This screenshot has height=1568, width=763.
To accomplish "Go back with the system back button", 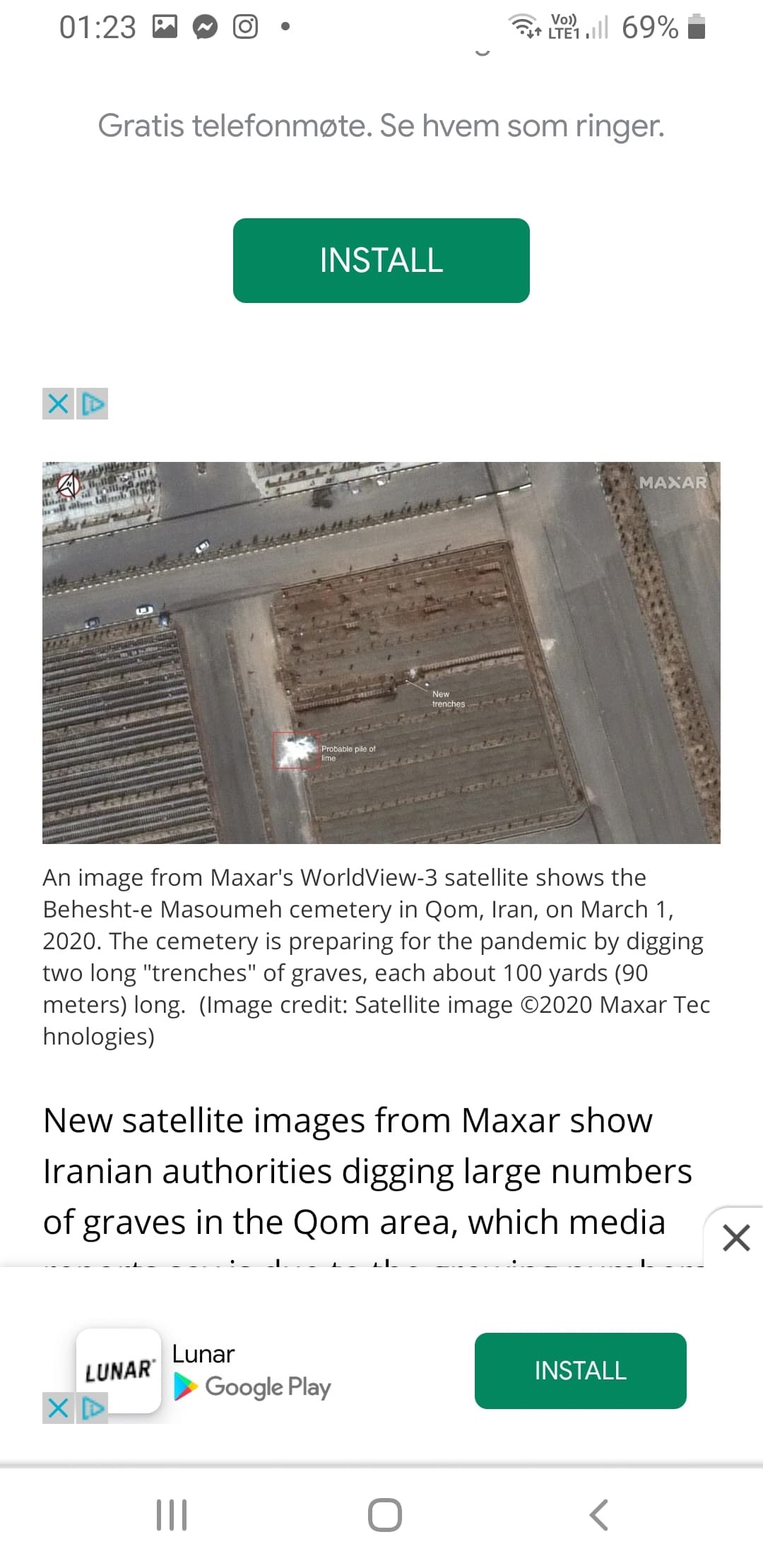I will click(x=598, y=1514).
